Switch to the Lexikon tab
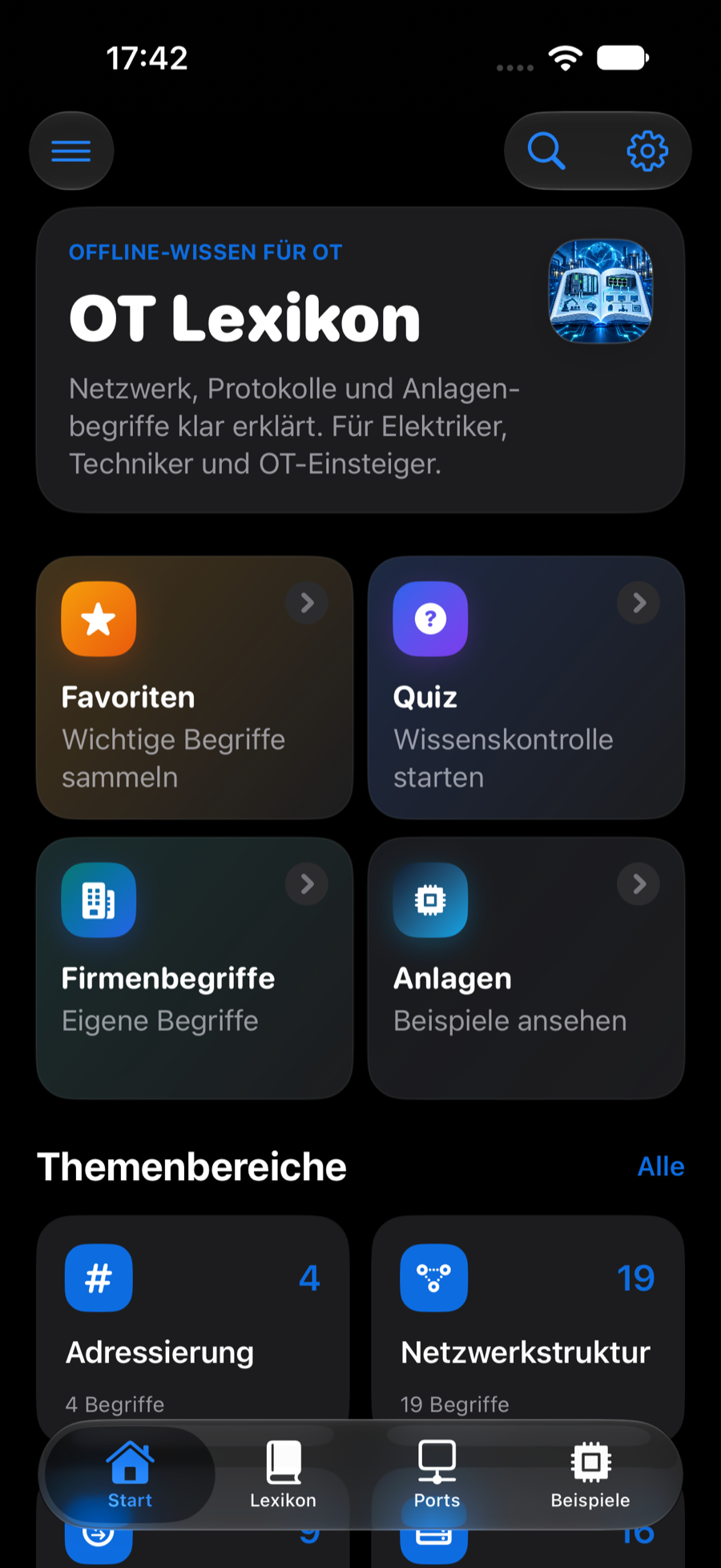 283,1474
